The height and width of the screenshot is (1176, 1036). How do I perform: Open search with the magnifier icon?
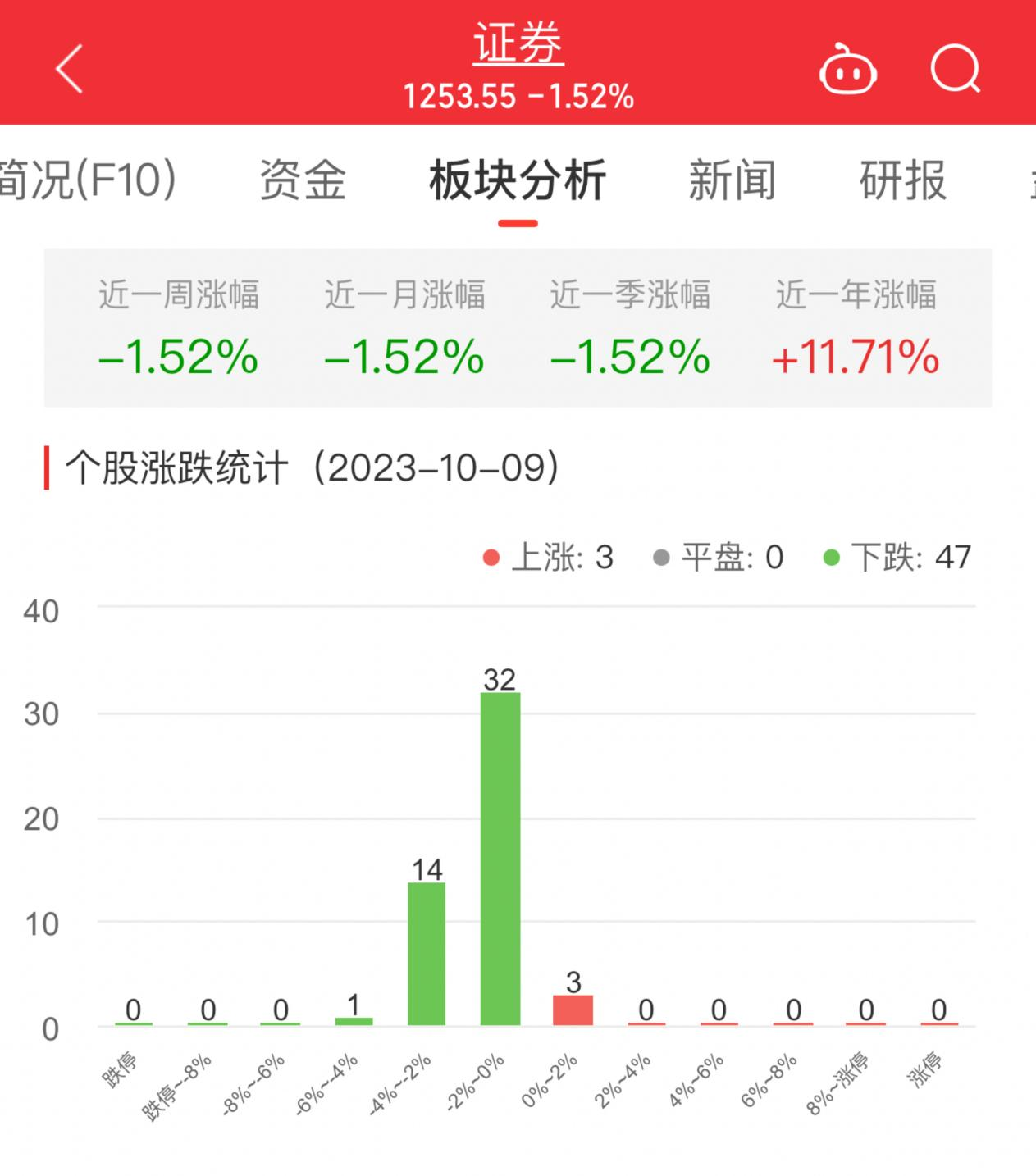[956, 68]
